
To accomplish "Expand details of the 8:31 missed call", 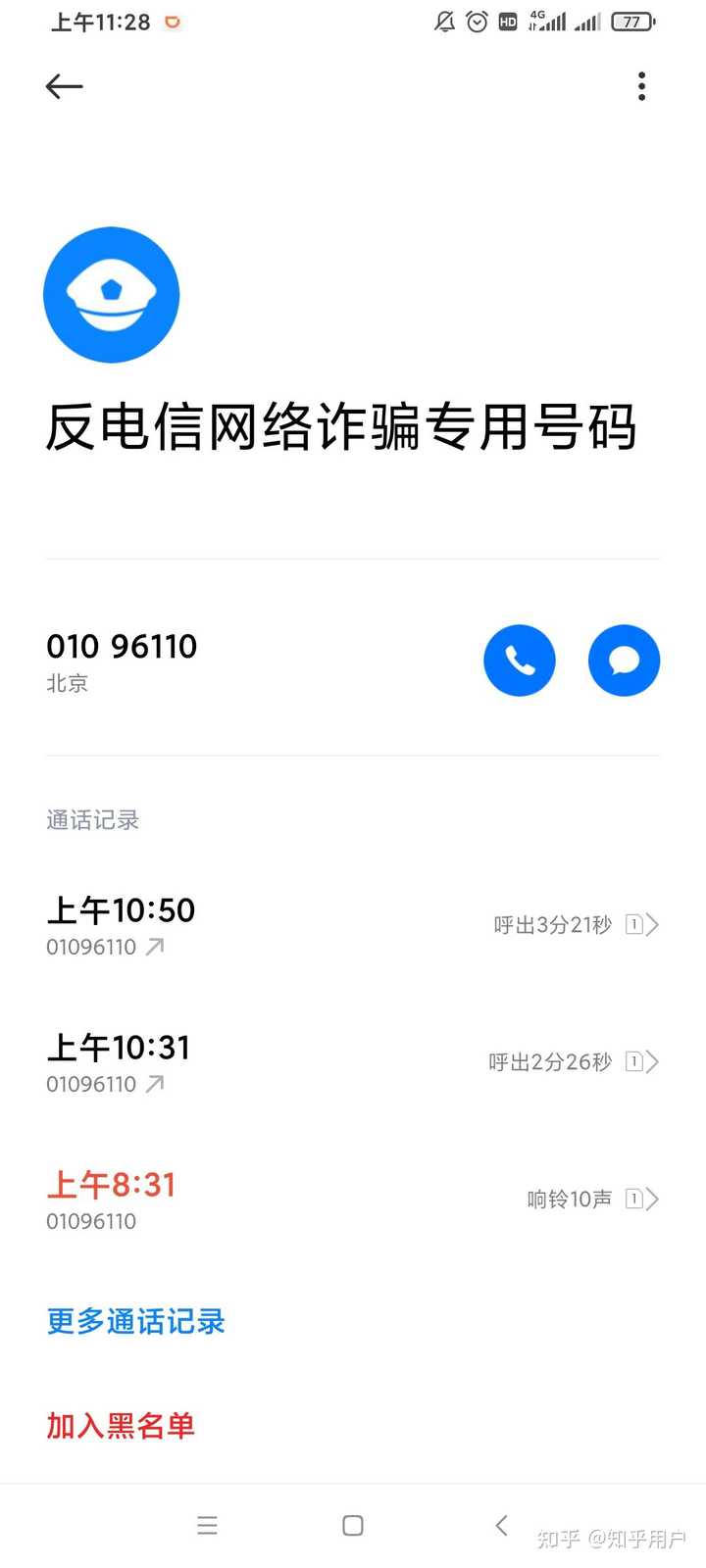I will pos(654,1198).
